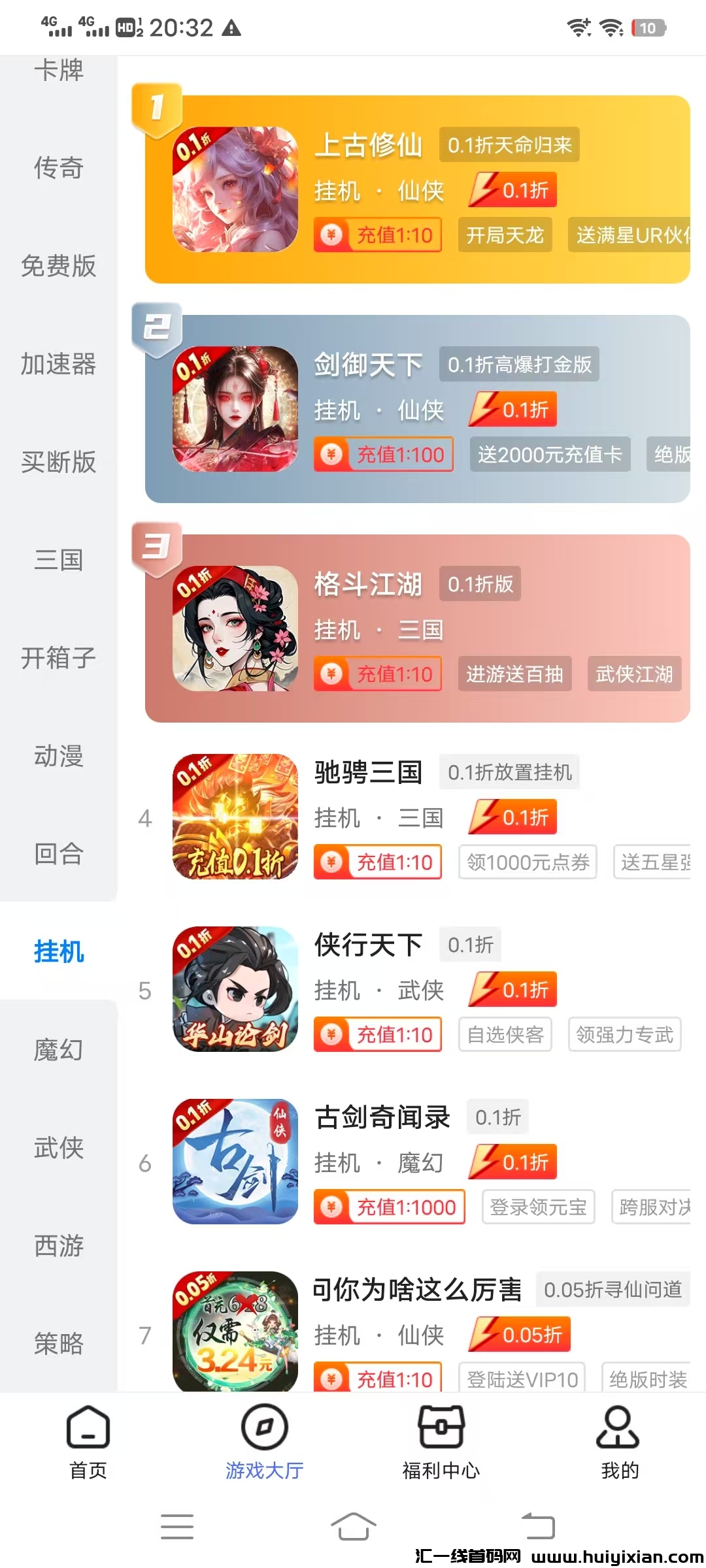The height and width of the screenshot is (1568, 706).
Task: Go to the system home screen
Action: 353,1526
